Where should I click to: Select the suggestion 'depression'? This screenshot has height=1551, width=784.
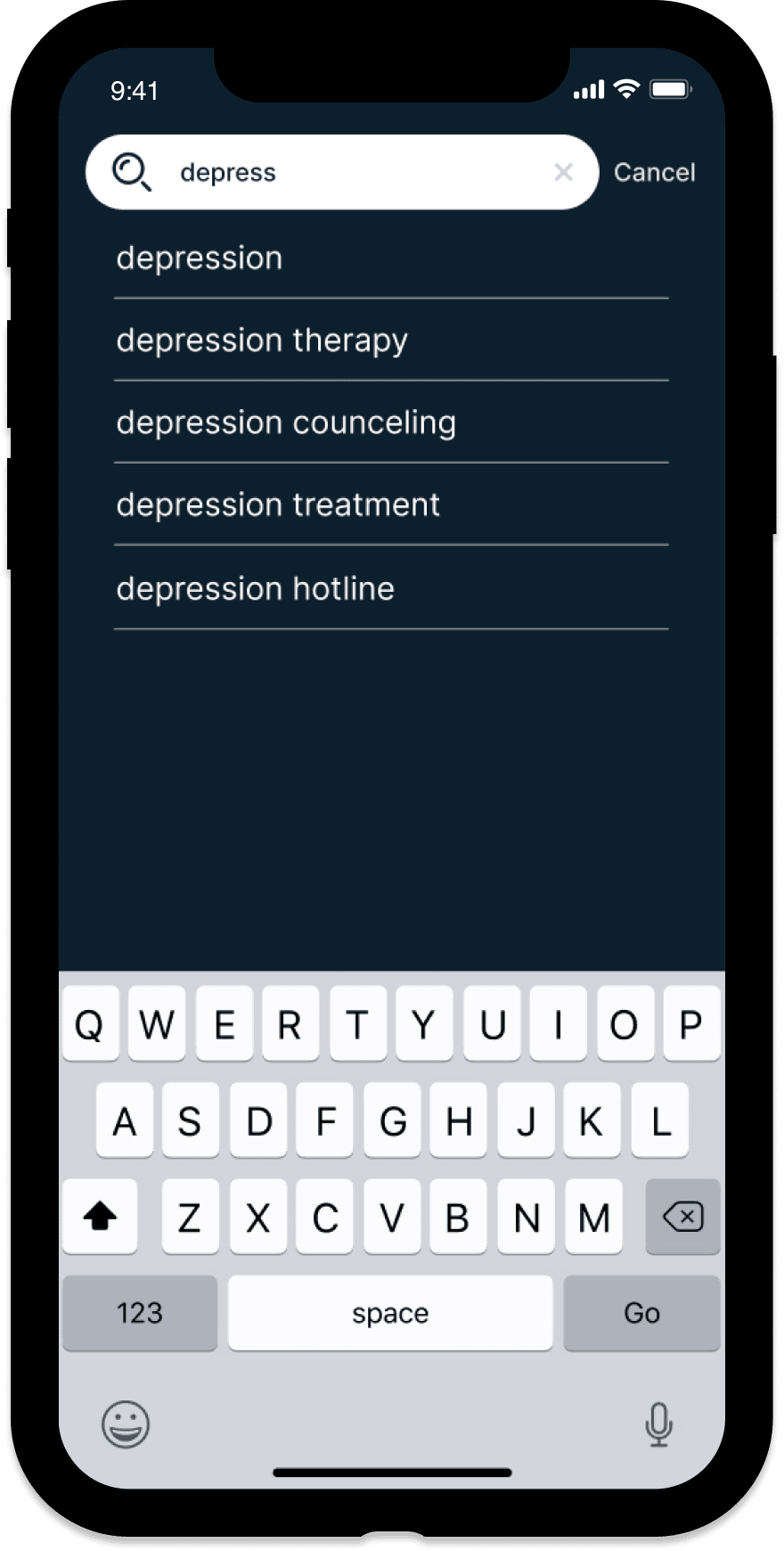tap(200, 258)
